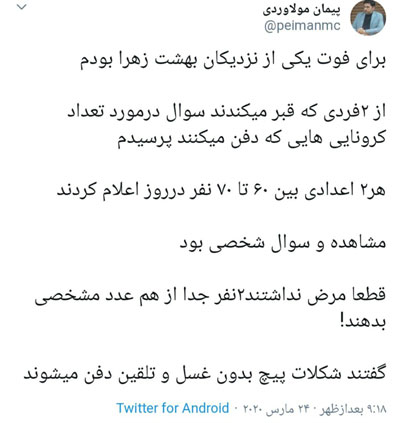Open Peiman Molaverdi's profile picture
The image size is (400, 423).
pyautogui.click(x=368, y=18)
